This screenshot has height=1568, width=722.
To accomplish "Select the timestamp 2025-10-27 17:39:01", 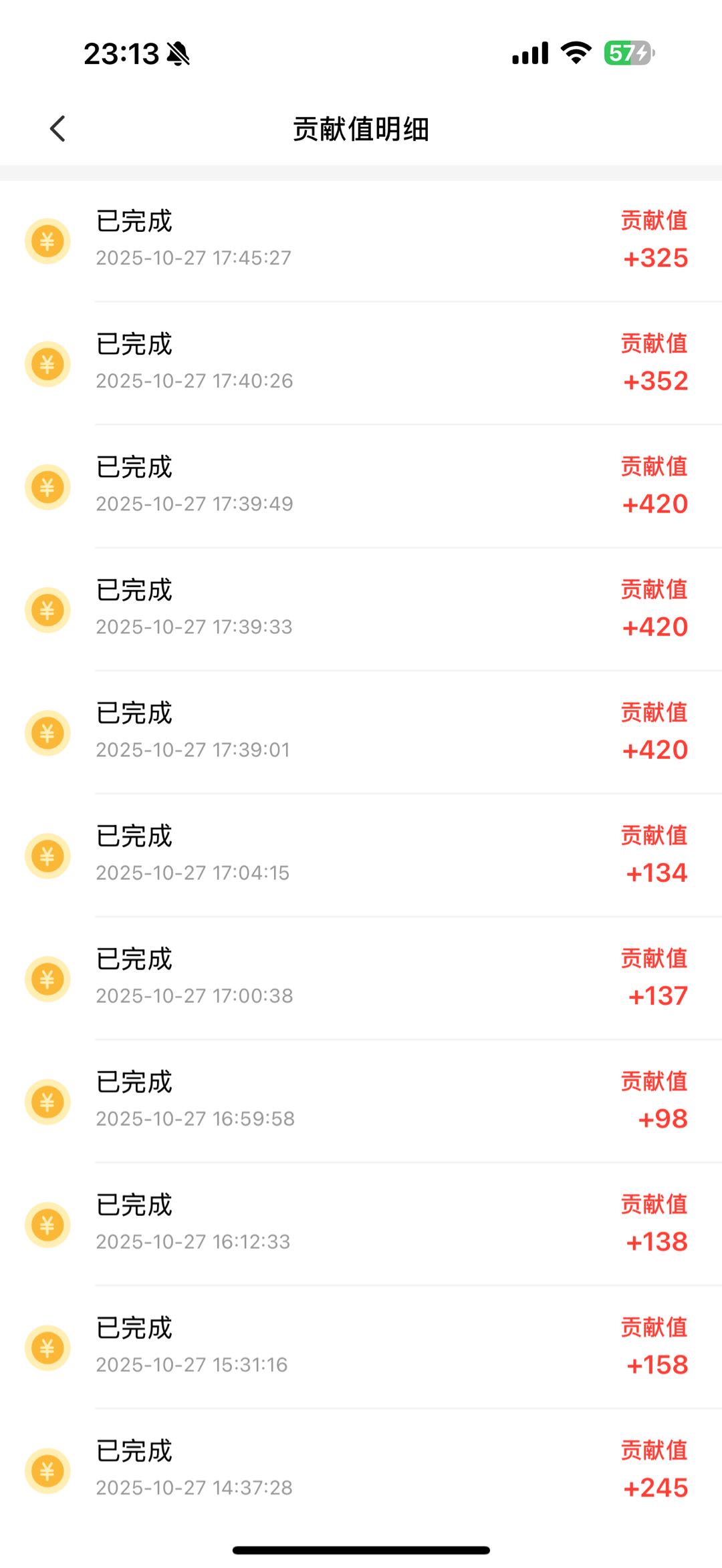I will coord(193,750).
